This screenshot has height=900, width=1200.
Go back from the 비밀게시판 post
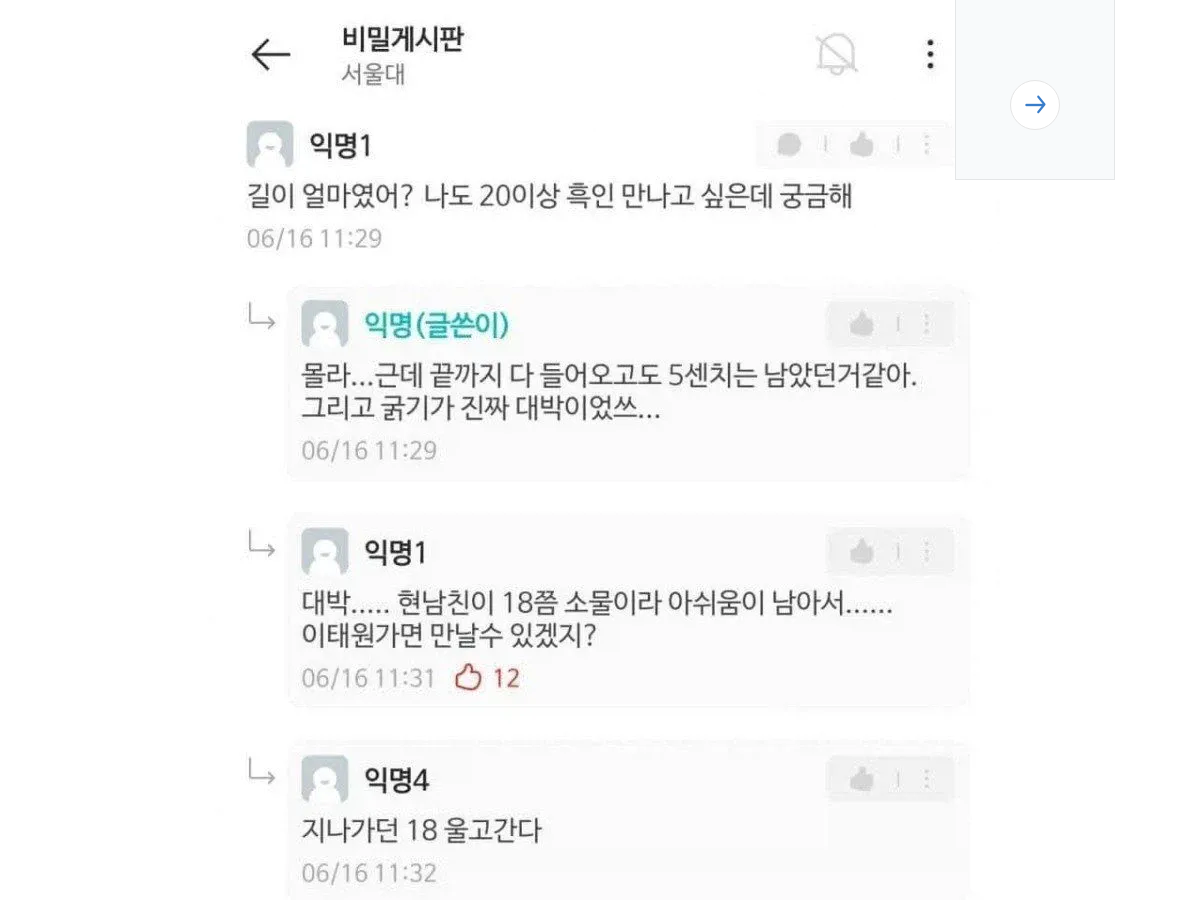coord(270,55)
